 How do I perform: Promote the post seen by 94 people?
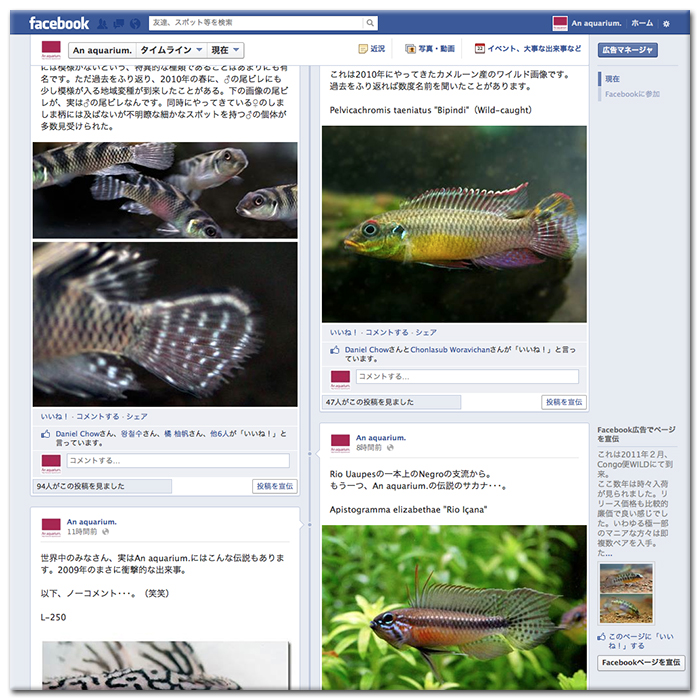pyautogui.click(x=274, y=486)
